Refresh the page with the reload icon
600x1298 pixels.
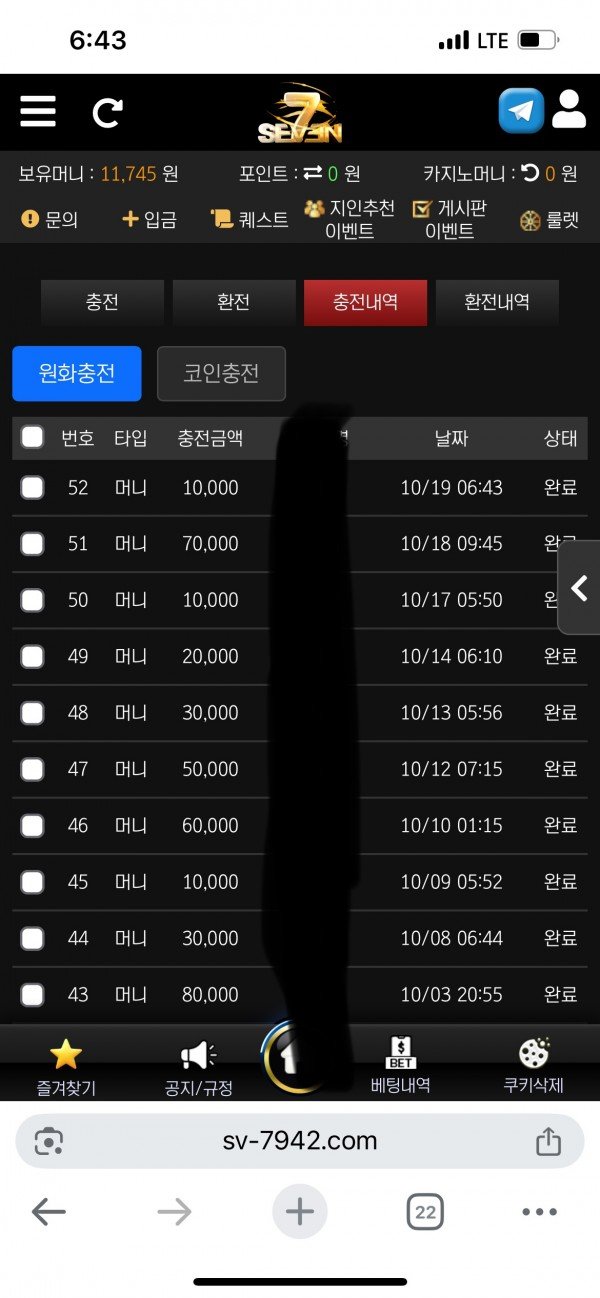click(x=107, y=112)
